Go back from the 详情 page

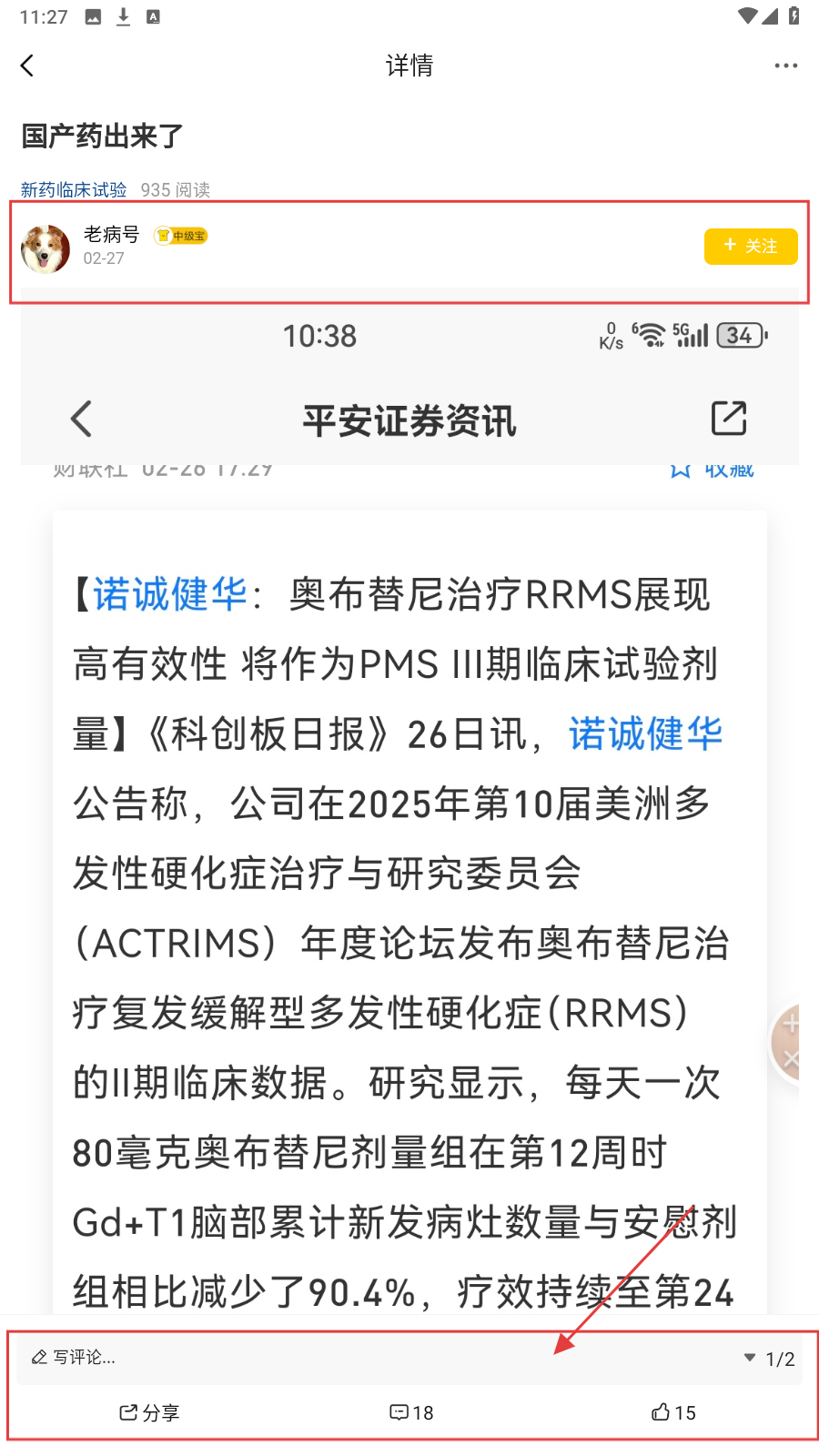pyautogui.click(x=27, y=66)
